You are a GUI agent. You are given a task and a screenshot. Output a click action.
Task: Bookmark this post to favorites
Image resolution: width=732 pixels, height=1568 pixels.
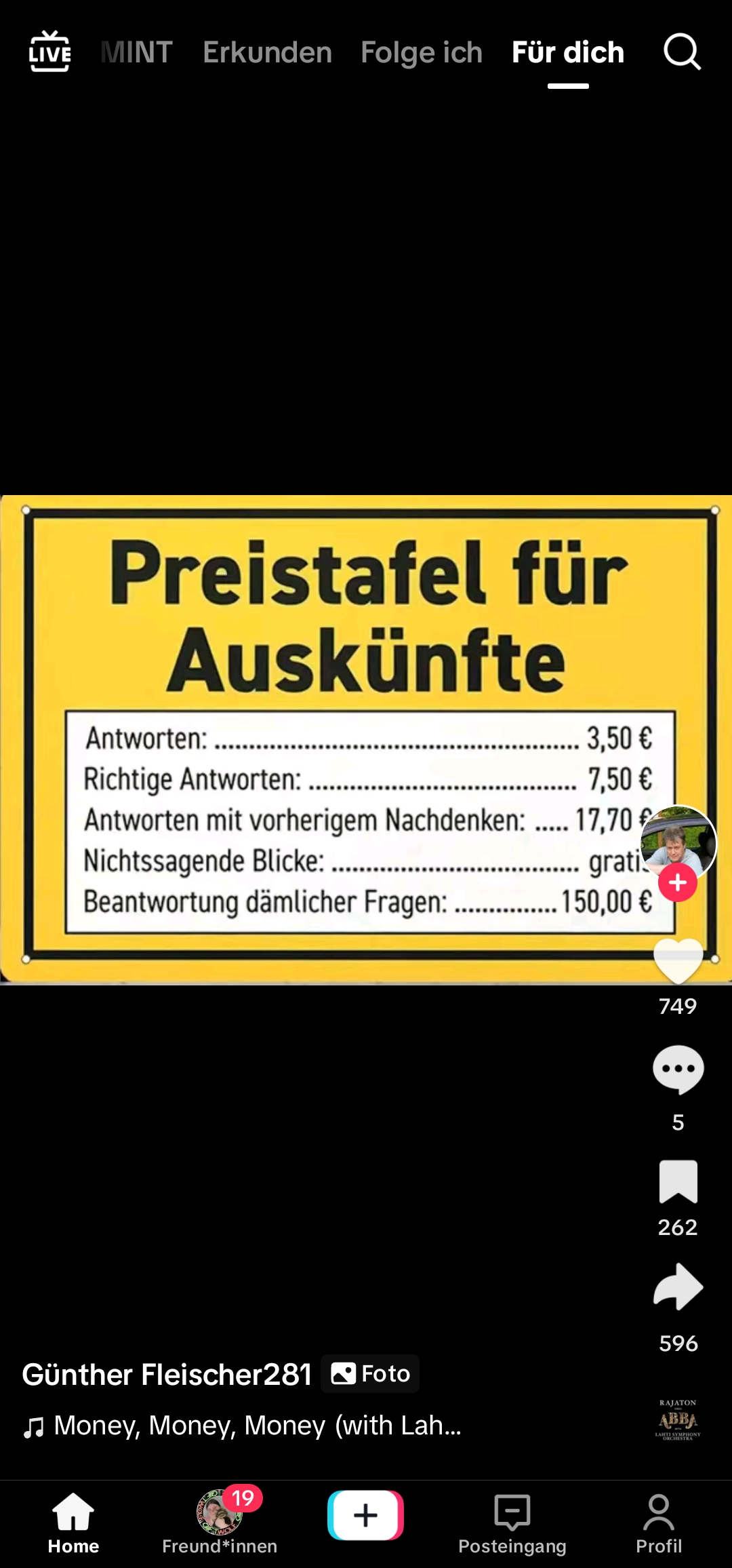tap(678, 1181)
